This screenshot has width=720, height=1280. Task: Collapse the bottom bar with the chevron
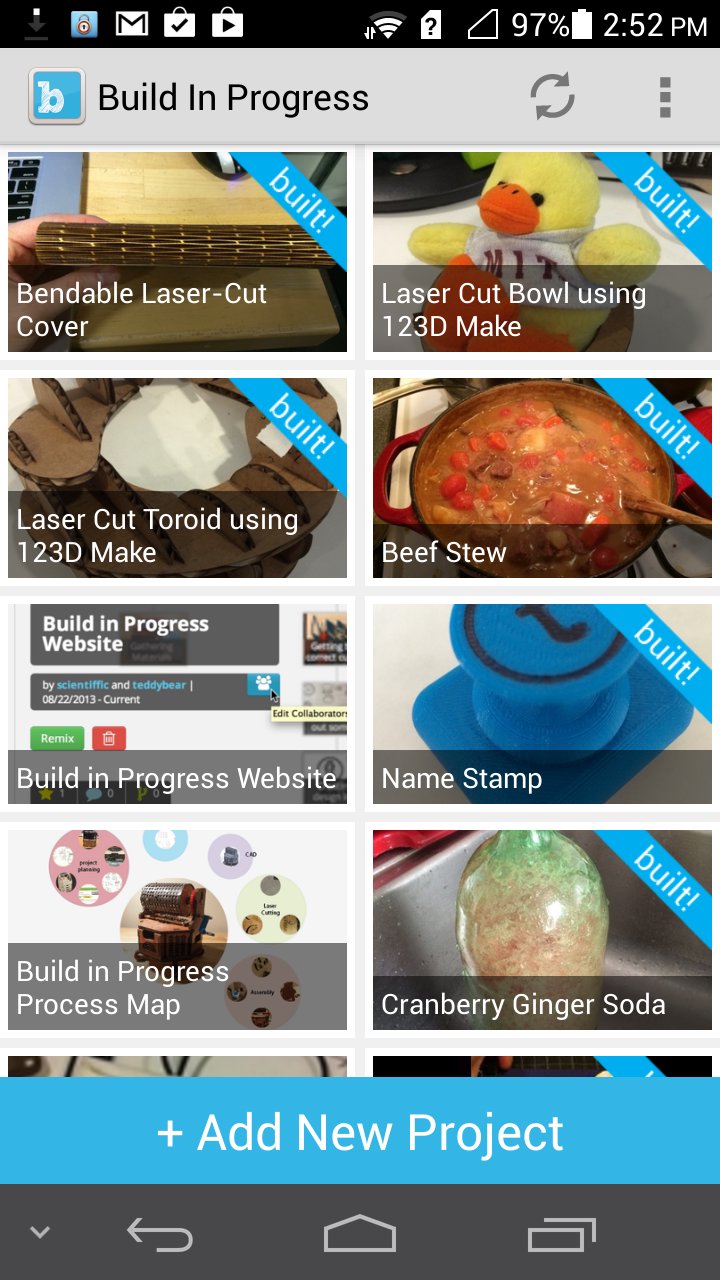pyautogui.click(x=38, y=1232)
